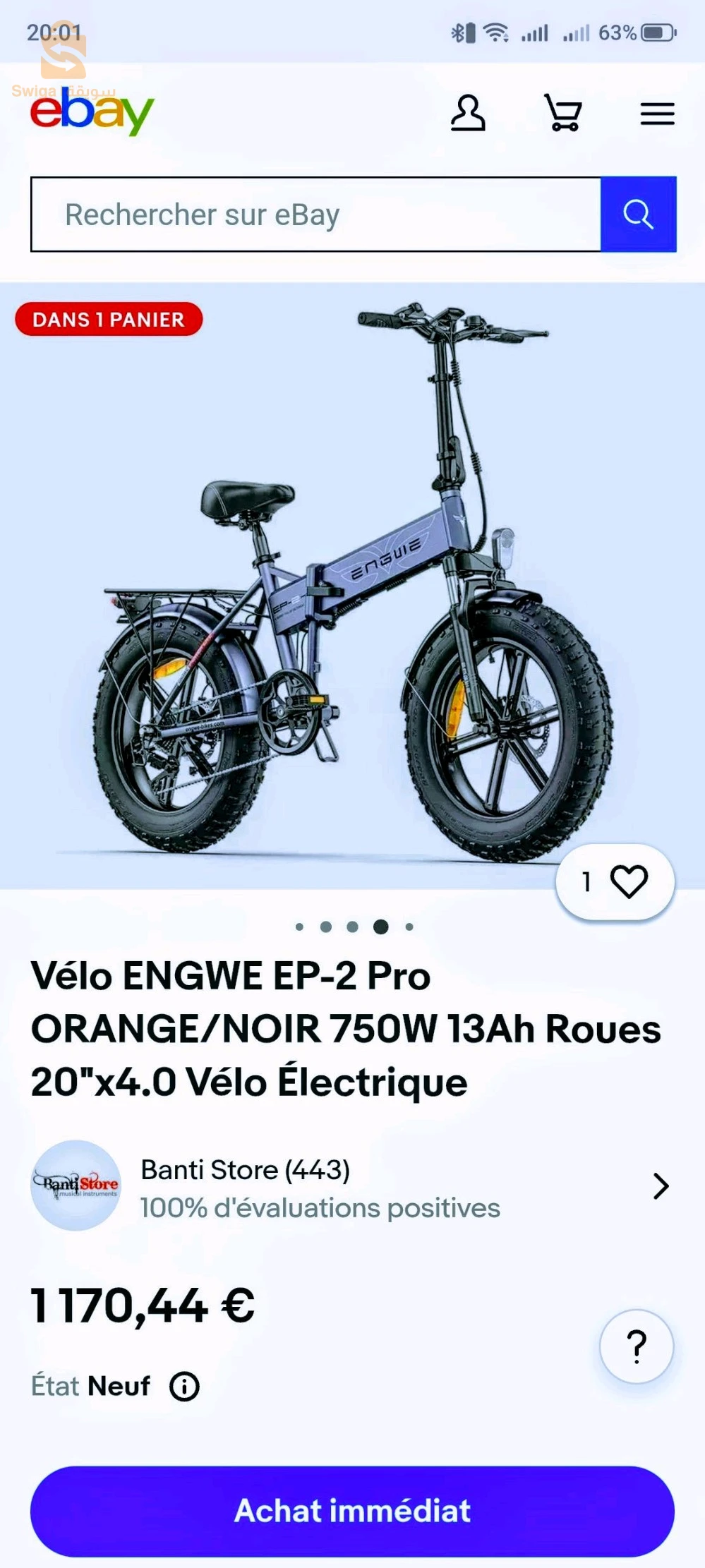Expand seller details with right chevron
Viewport: 705px width, 1568px height.
pyautogui.click(x=661, y=1184)
